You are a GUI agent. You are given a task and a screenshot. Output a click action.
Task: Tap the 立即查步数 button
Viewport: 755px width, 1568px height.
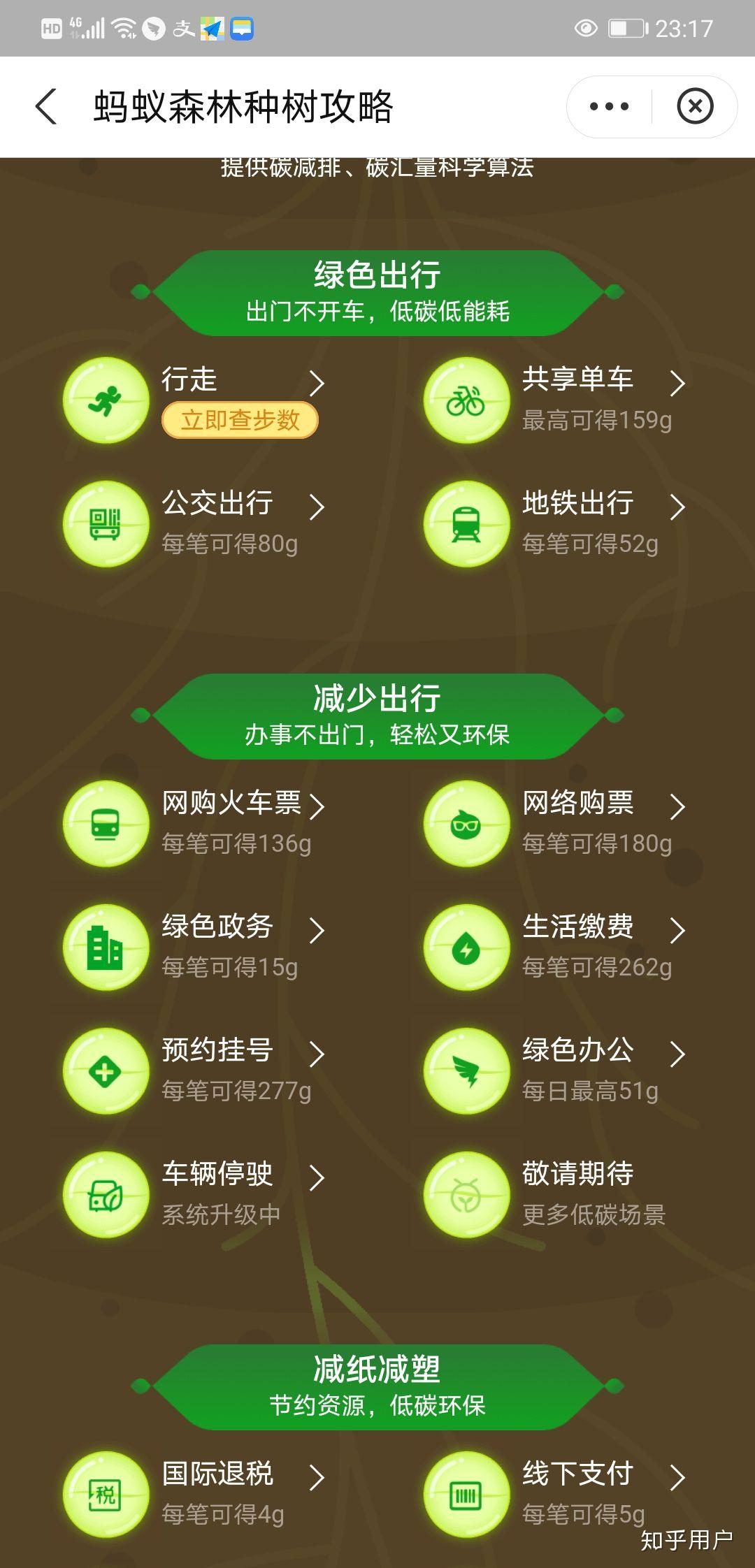[240, 421]
